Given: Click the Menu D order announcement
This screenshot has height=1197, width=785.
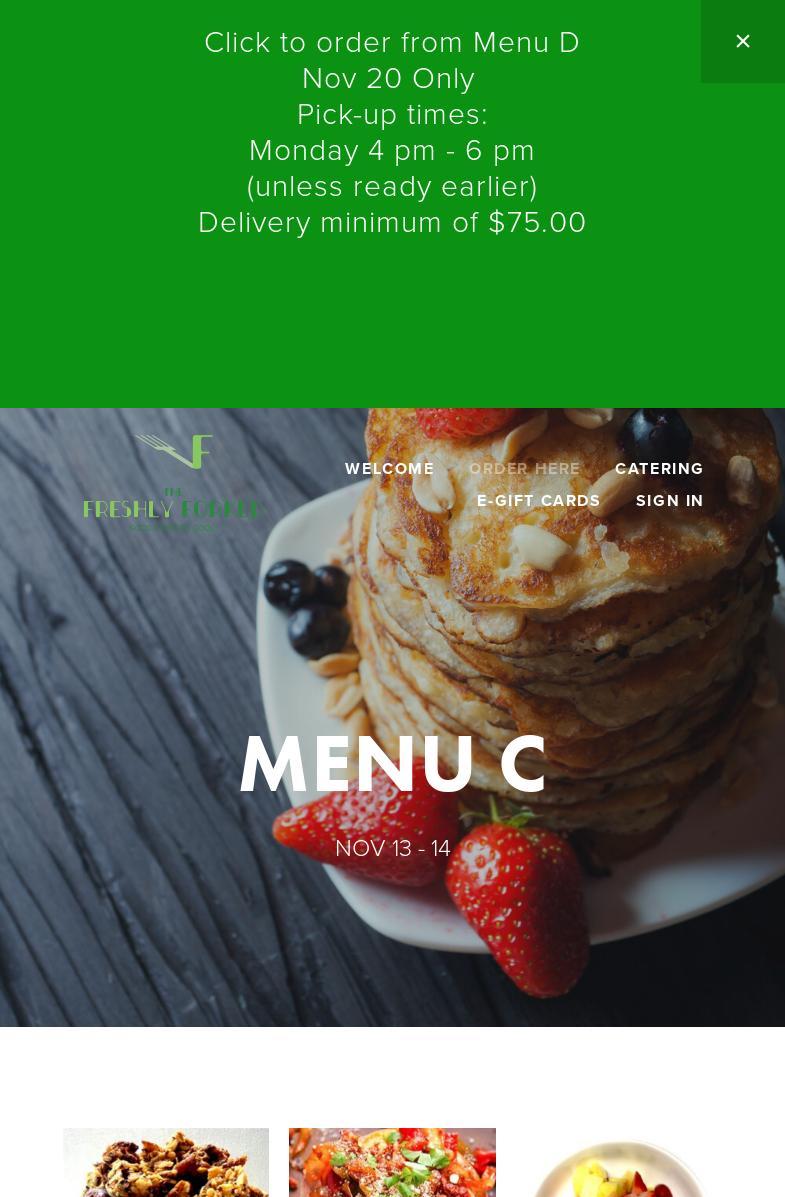Looking at the screenshot, I should click(392, 132).
